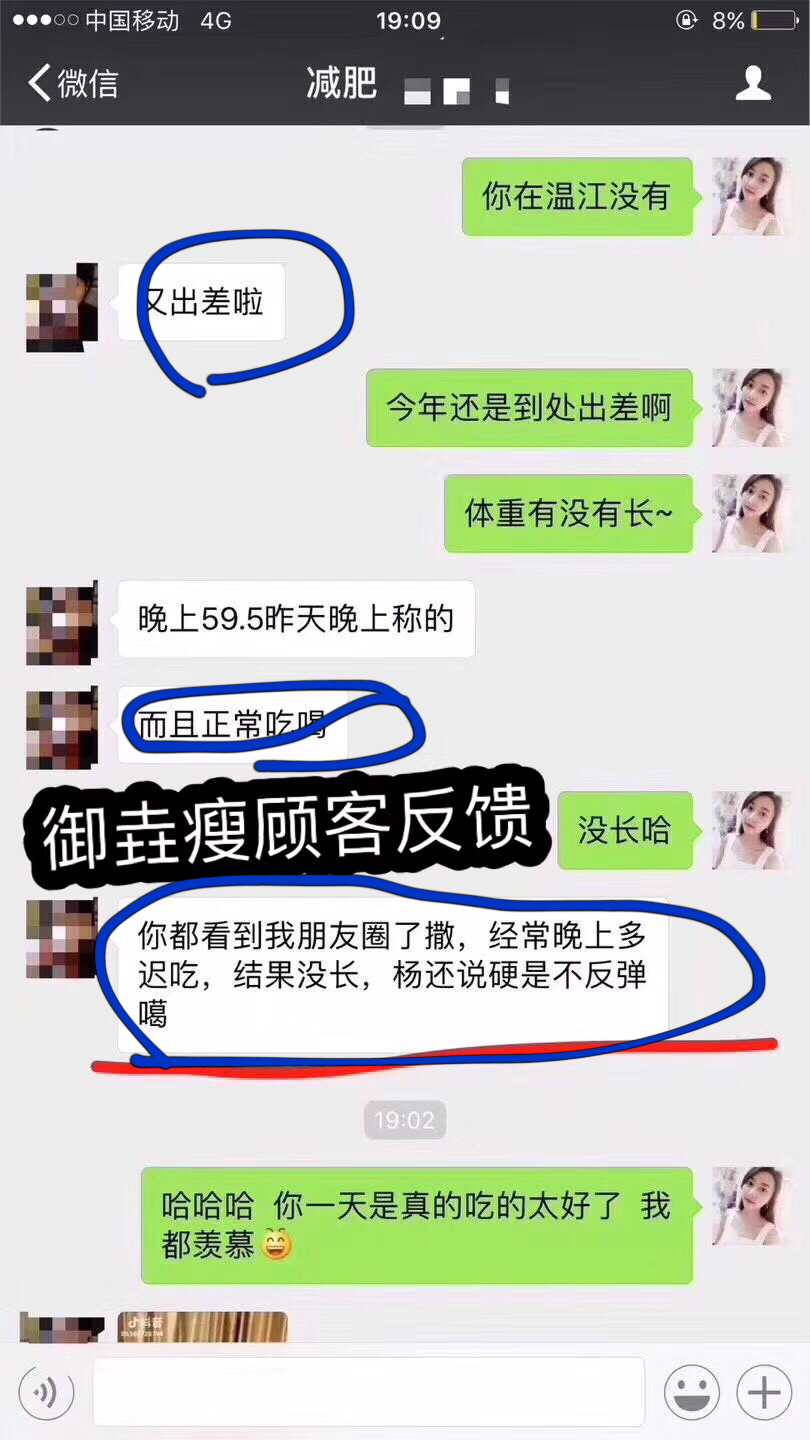810x1440 pixels.
Task: Open the video message thumbnail
Action: [202, 1327]
